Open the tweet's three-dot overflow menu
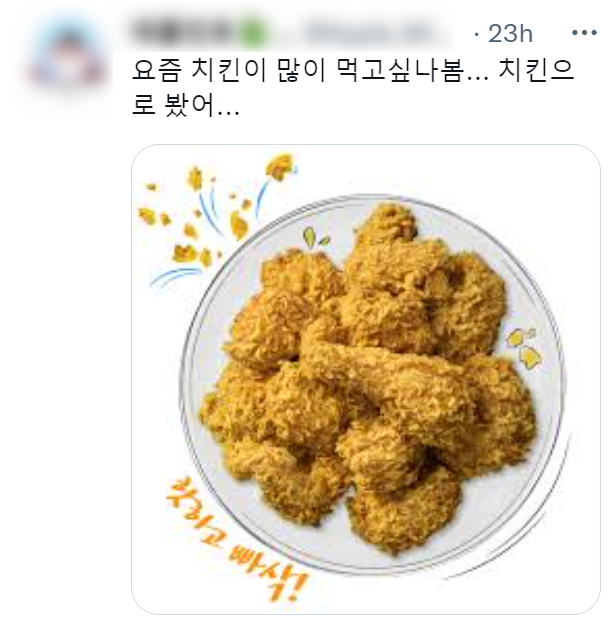Viewport: 613px width, 627px height. [583, 33]
